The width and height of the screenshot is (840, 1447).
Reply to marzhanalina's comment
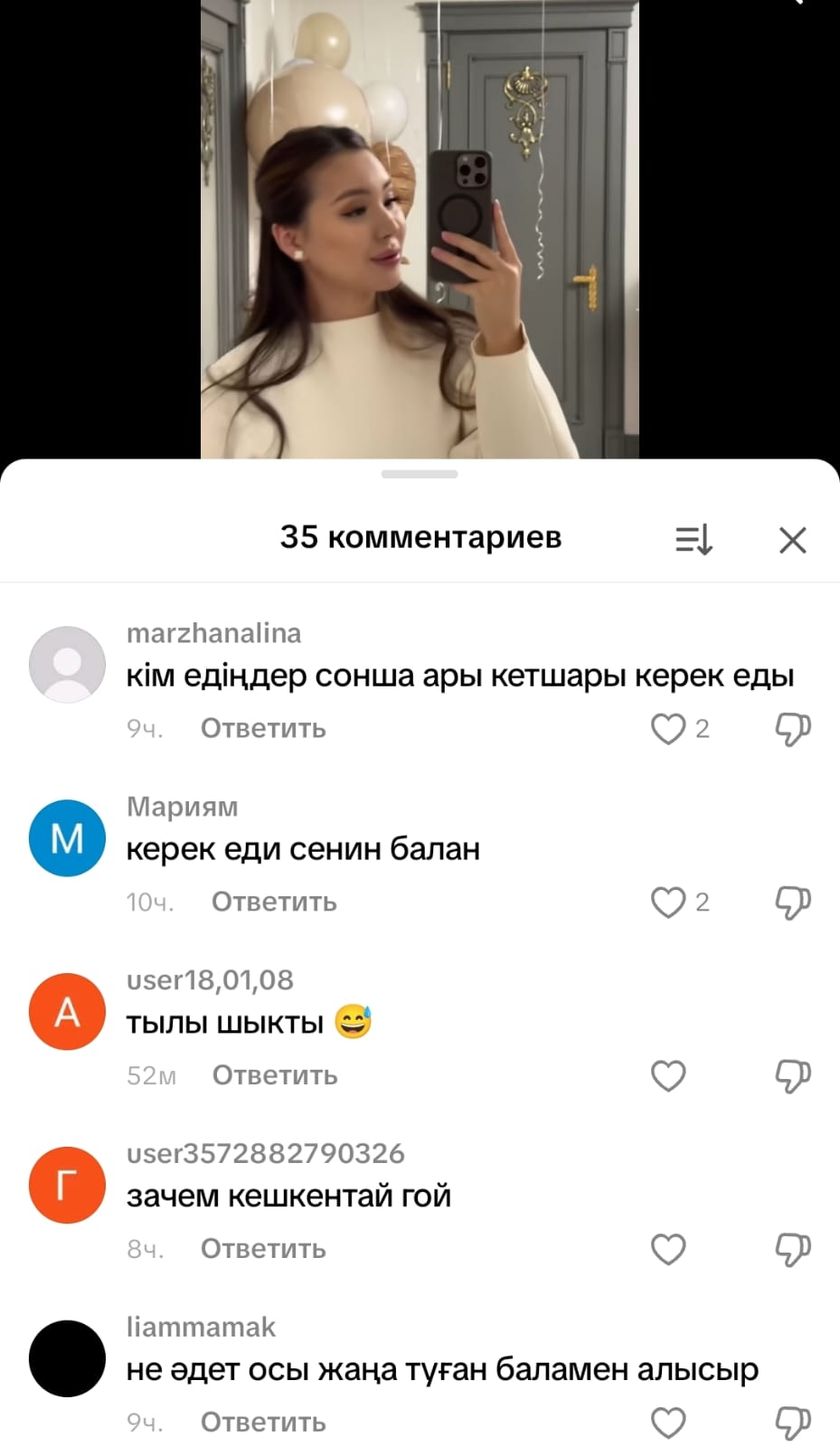(x=262, y=729)
